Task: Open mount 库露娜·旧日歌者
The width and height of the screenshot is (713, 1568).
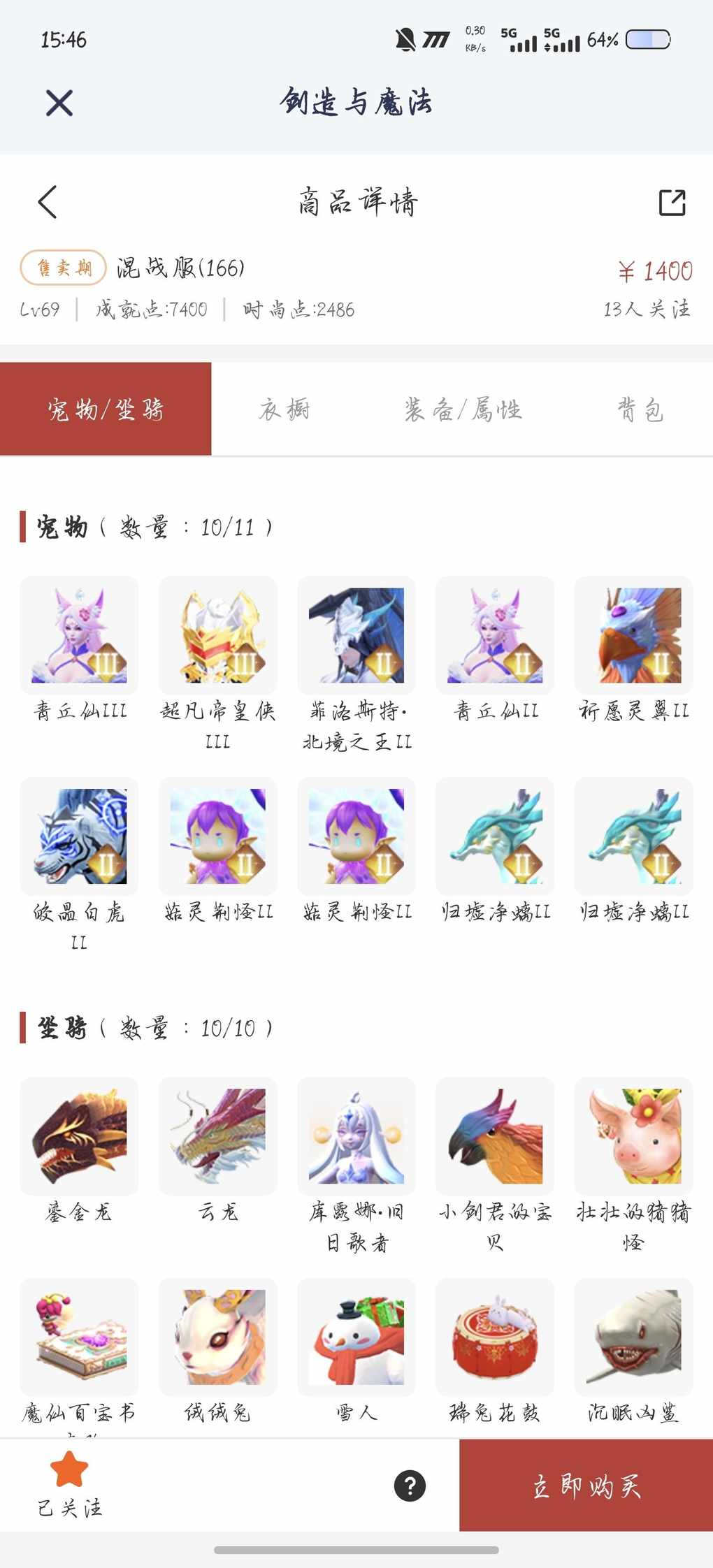Action: point(356,1136)
